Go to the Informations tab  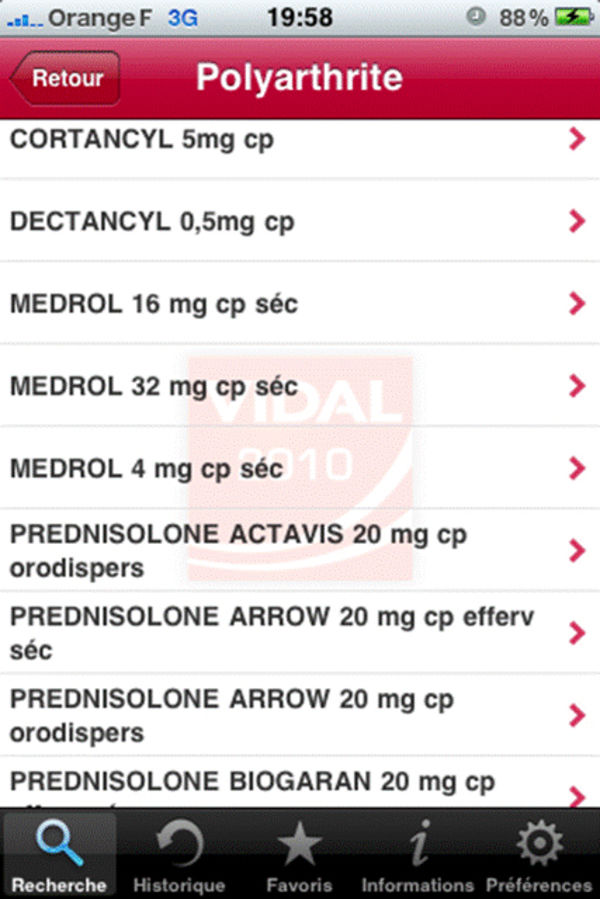tap(417, 856)
